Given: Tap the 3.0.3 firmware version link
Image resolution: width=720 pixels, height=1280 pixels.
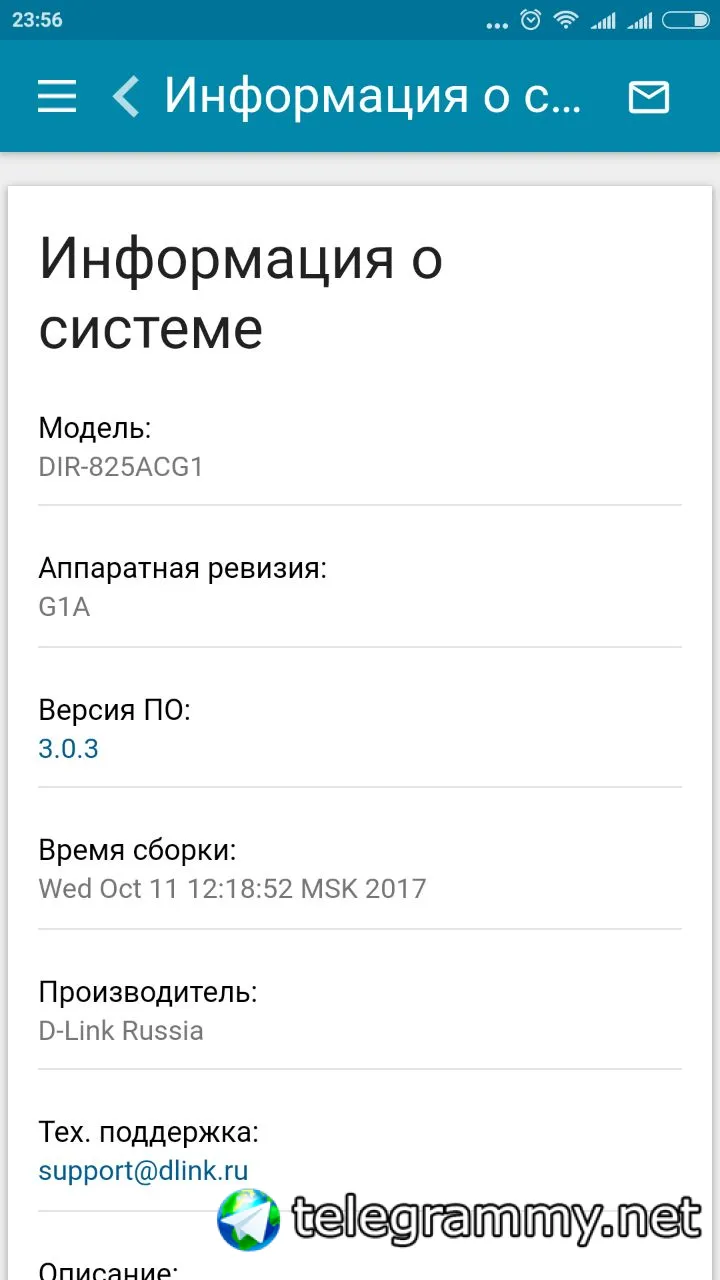Looking at the screenshot, I should (68, 748).
